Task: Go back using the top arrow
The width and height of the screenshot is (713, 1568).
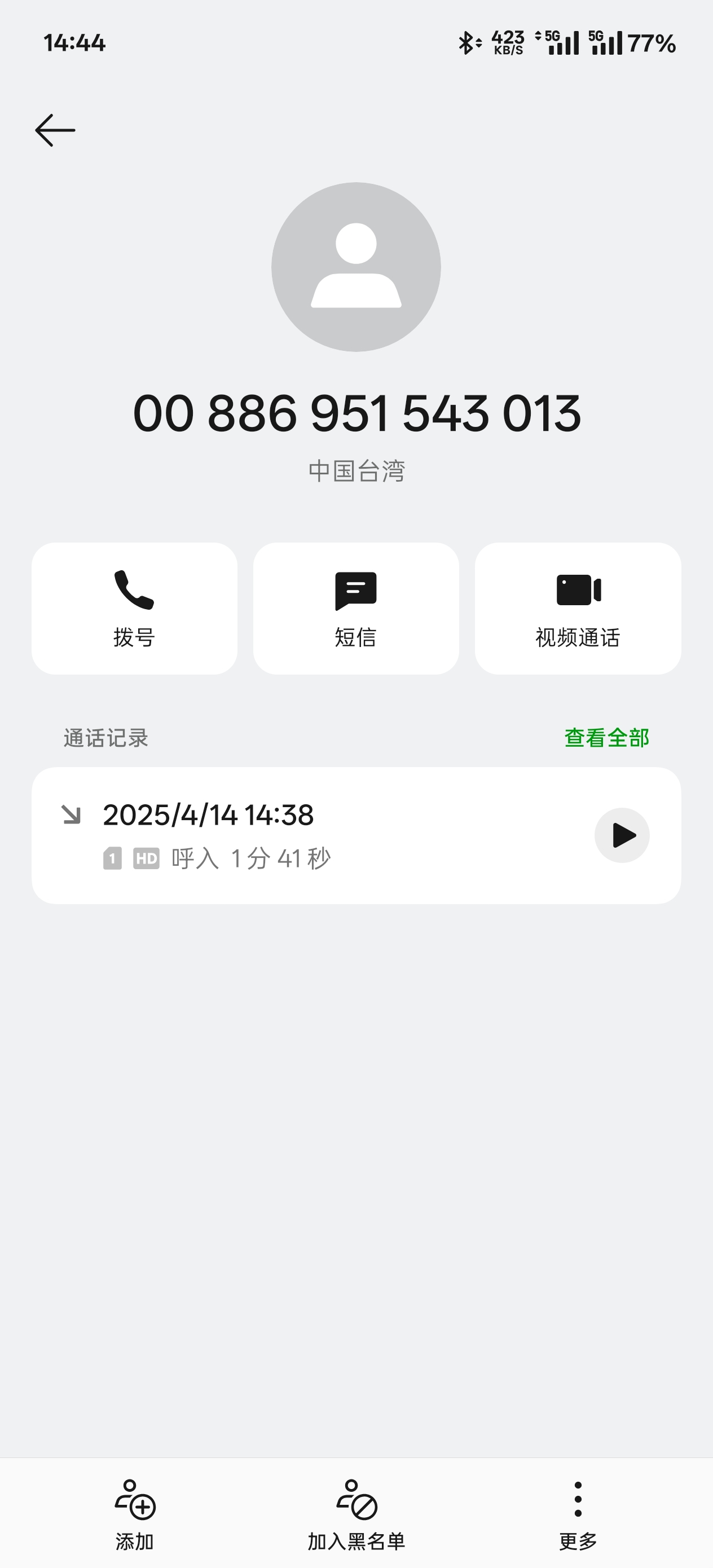Action: tap(55, 130)
